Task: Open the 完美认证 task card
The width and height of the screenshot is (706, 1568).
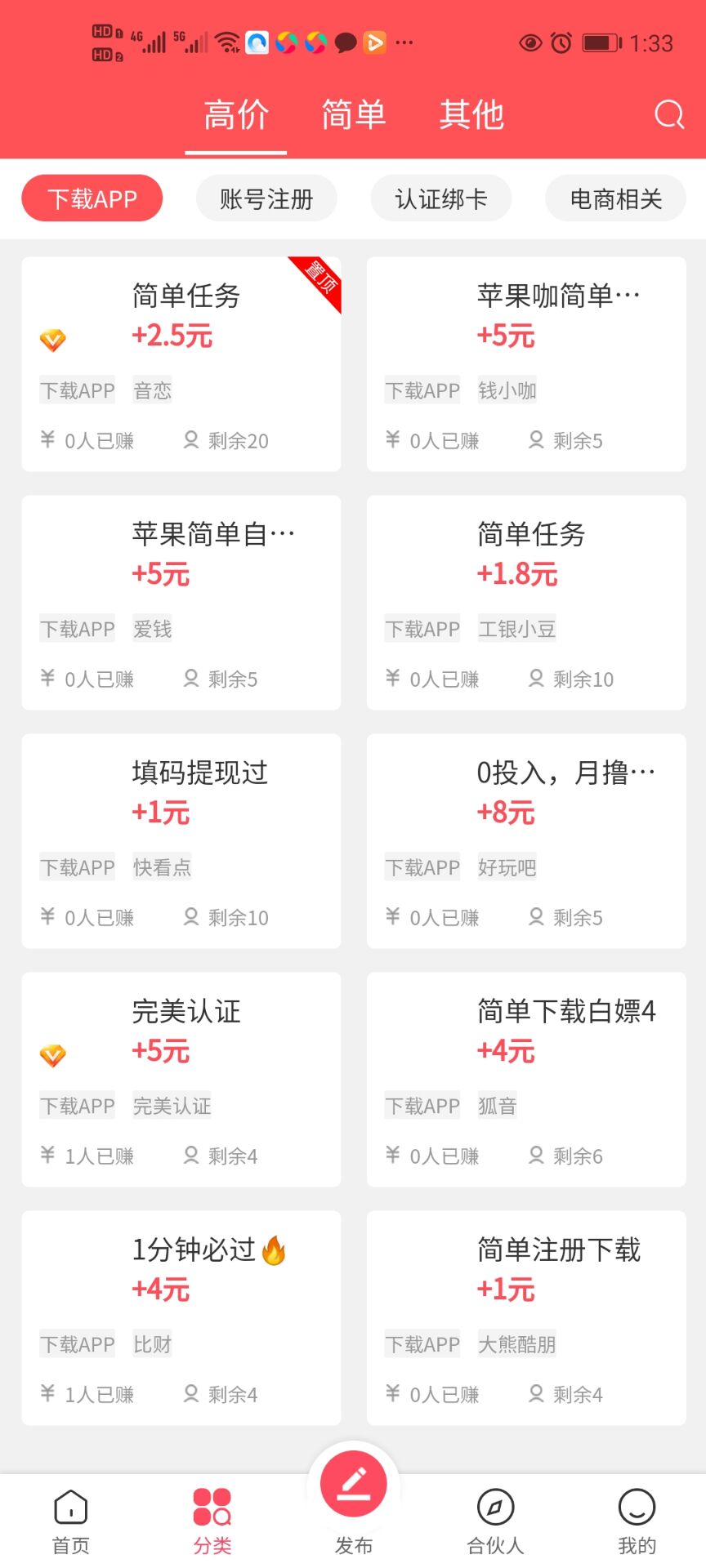Action: click(x=181, y=1080)
